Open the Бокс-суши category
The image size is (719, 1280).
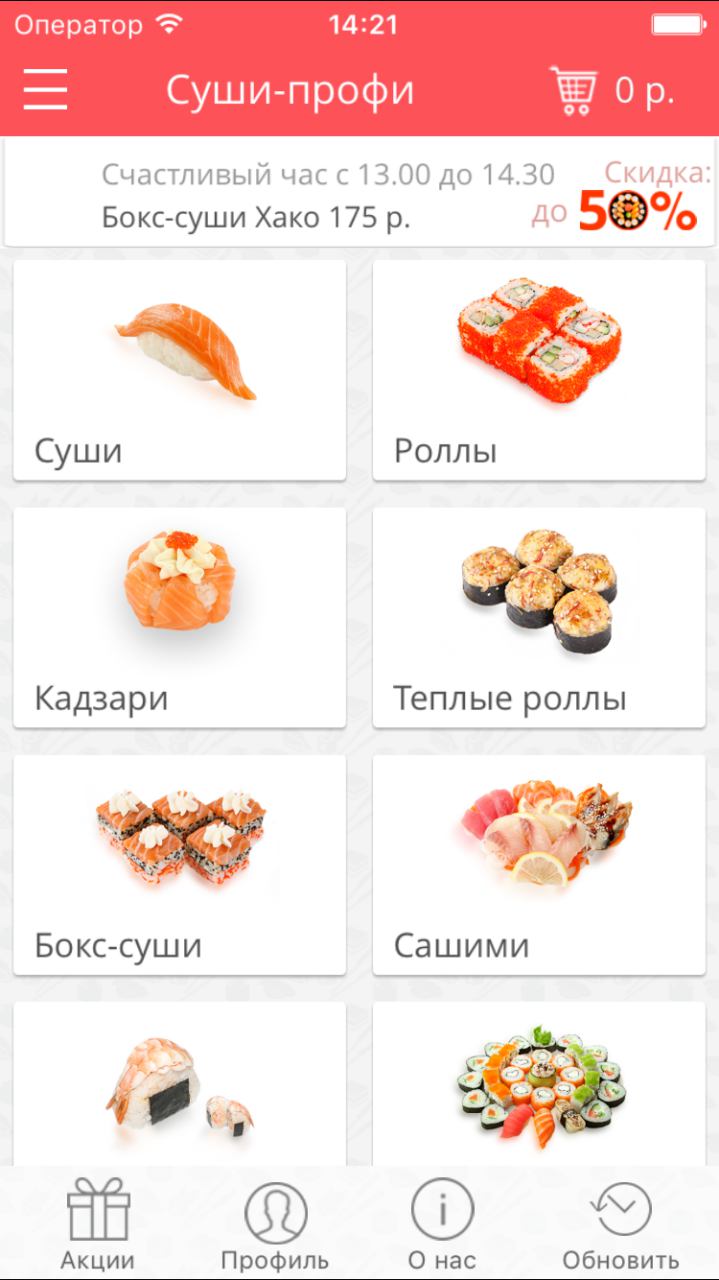pyautogui.click(x=180, y=864)
